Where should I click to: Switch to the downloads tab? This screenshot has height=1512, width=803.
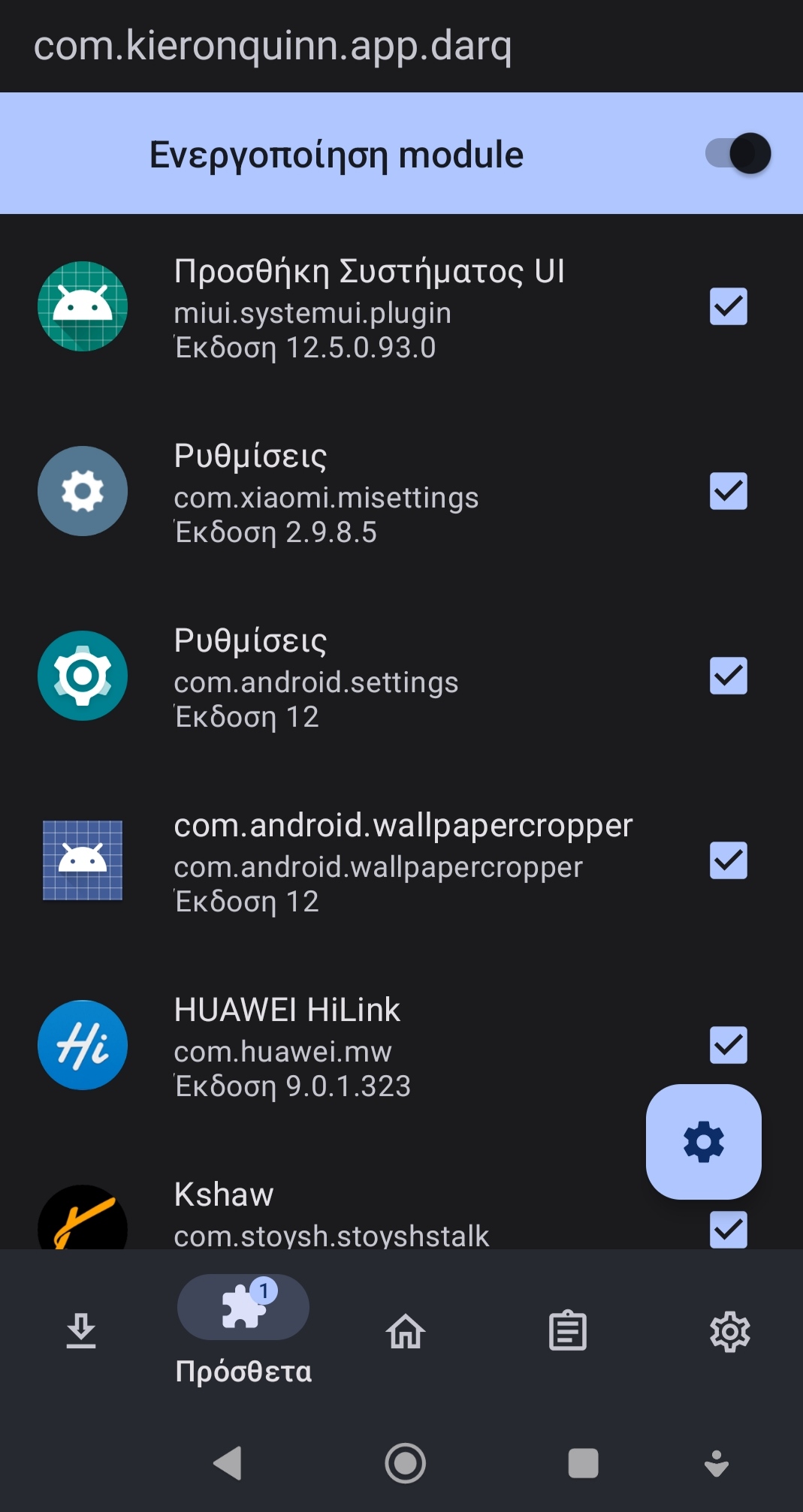pyautogui.click(x=81, y=1331)
